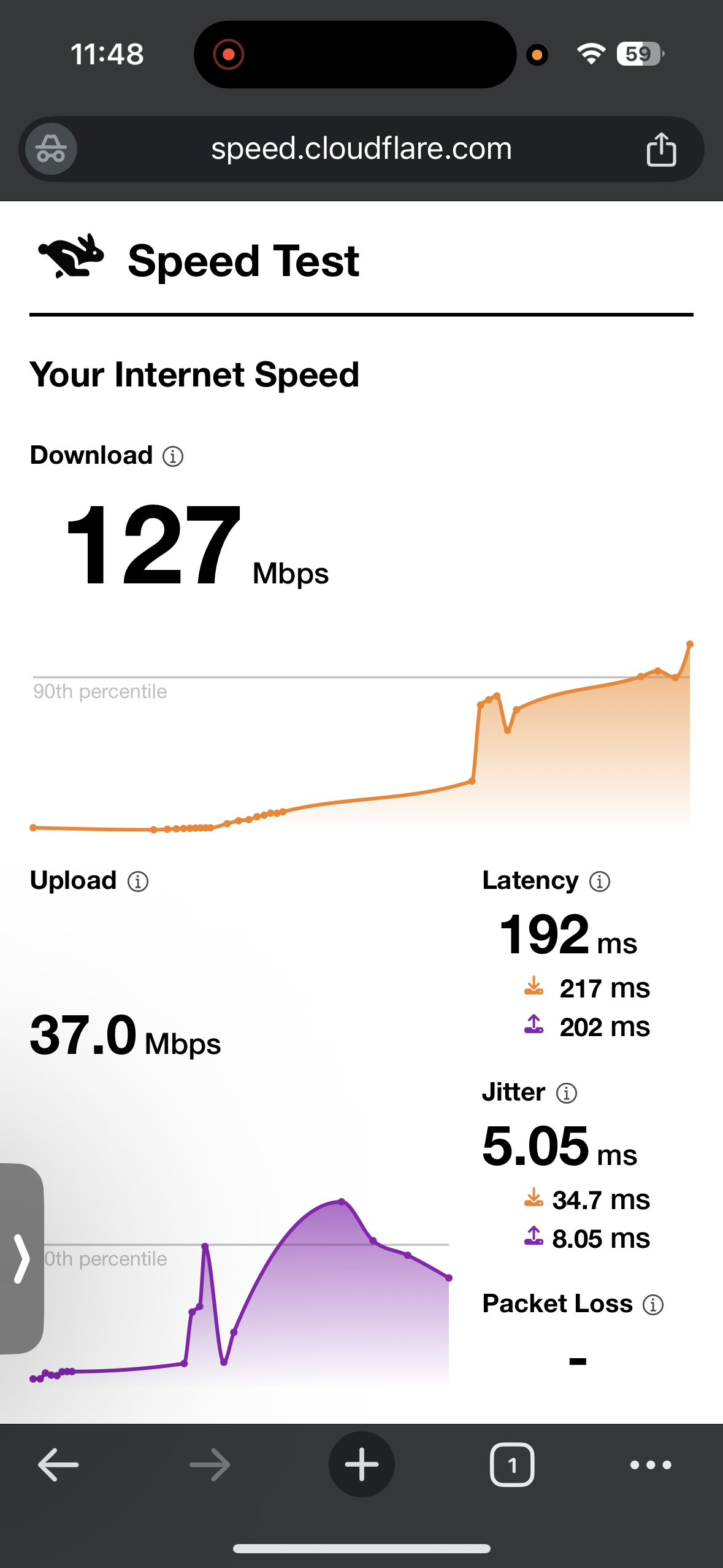
Task: Open the browser more options menu
Action: [x=651, y=1465]
